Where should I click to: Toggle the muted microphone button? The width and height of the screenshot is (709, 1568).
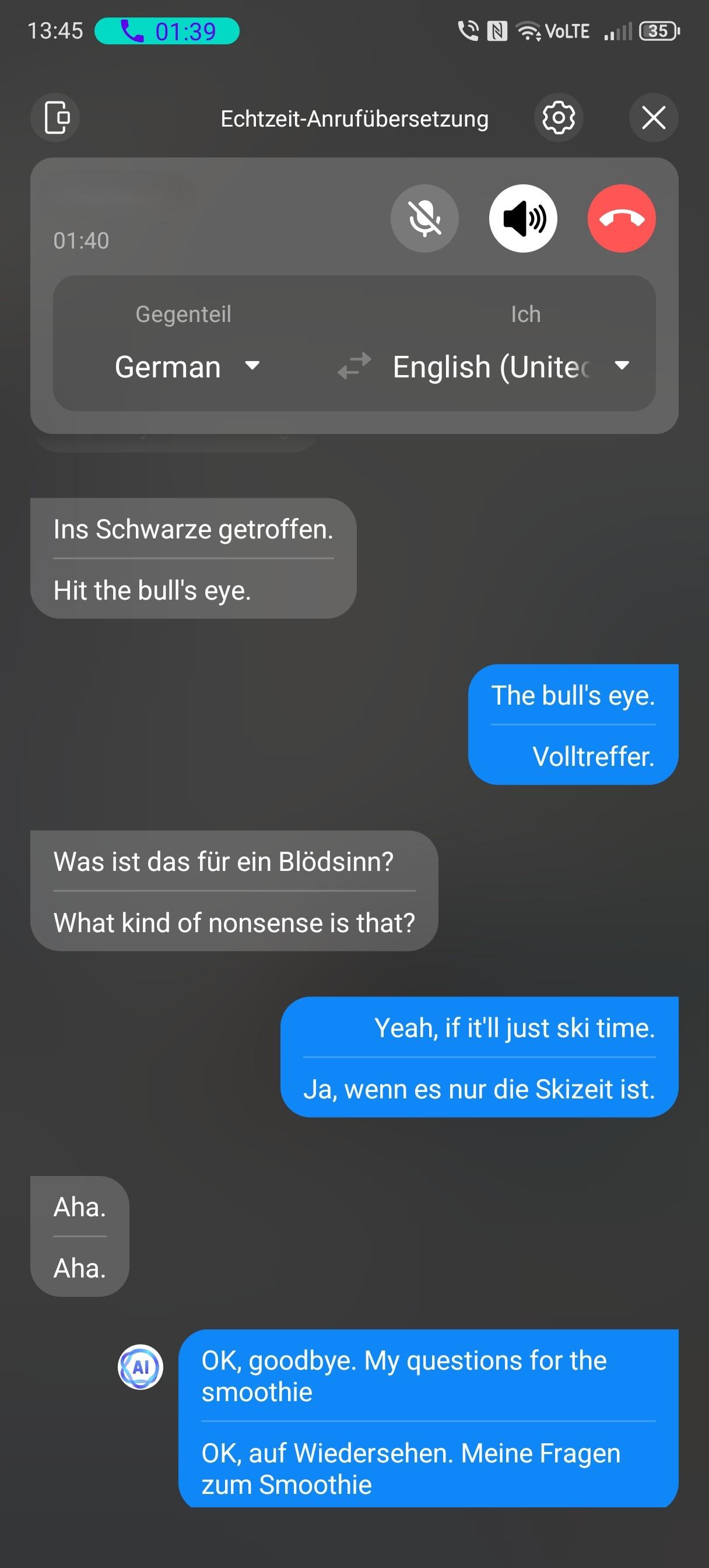424,219
